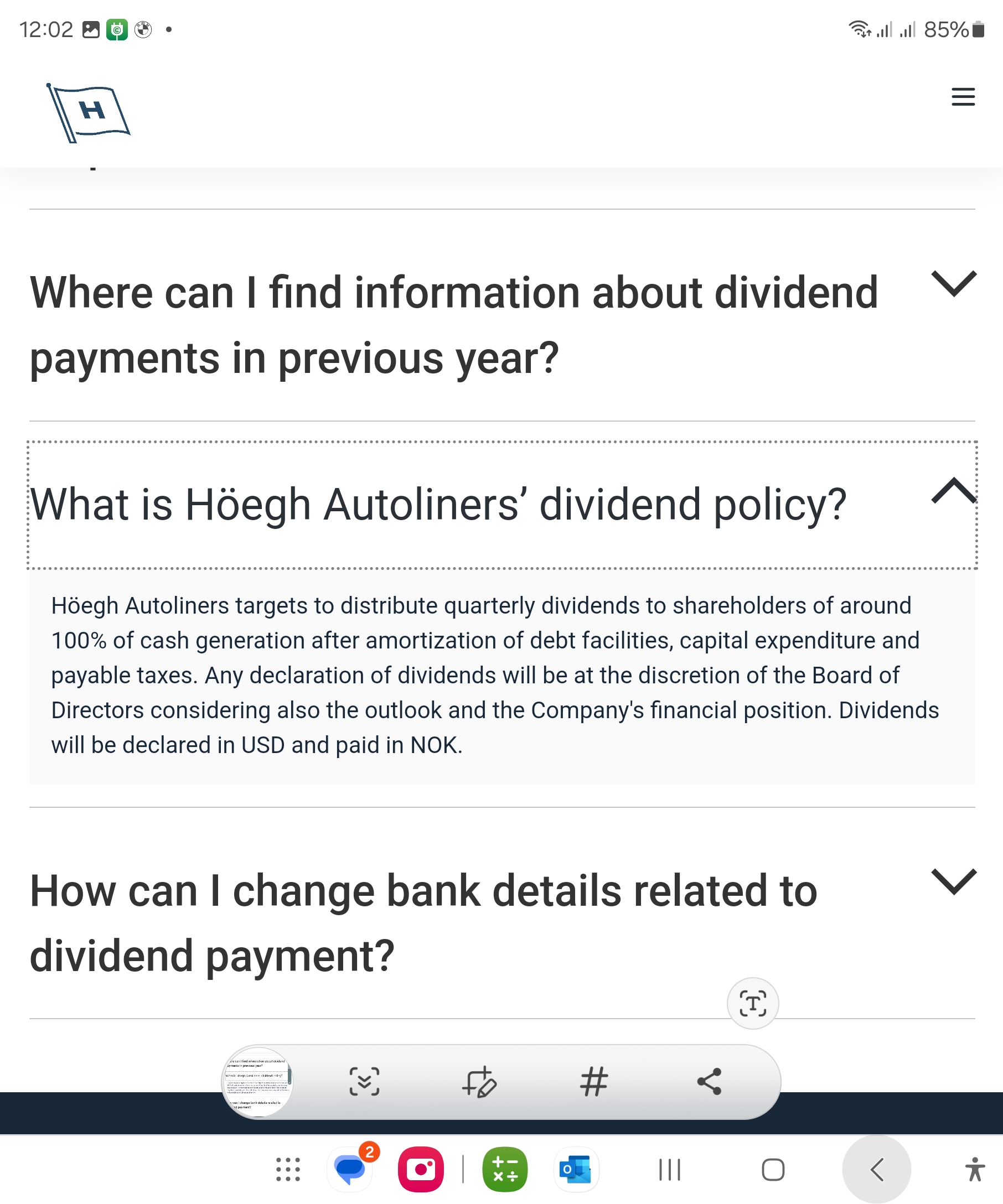Crop and draw on the screenshot
This screenshot has width=1003, height=1204.
click(479, 1082)
